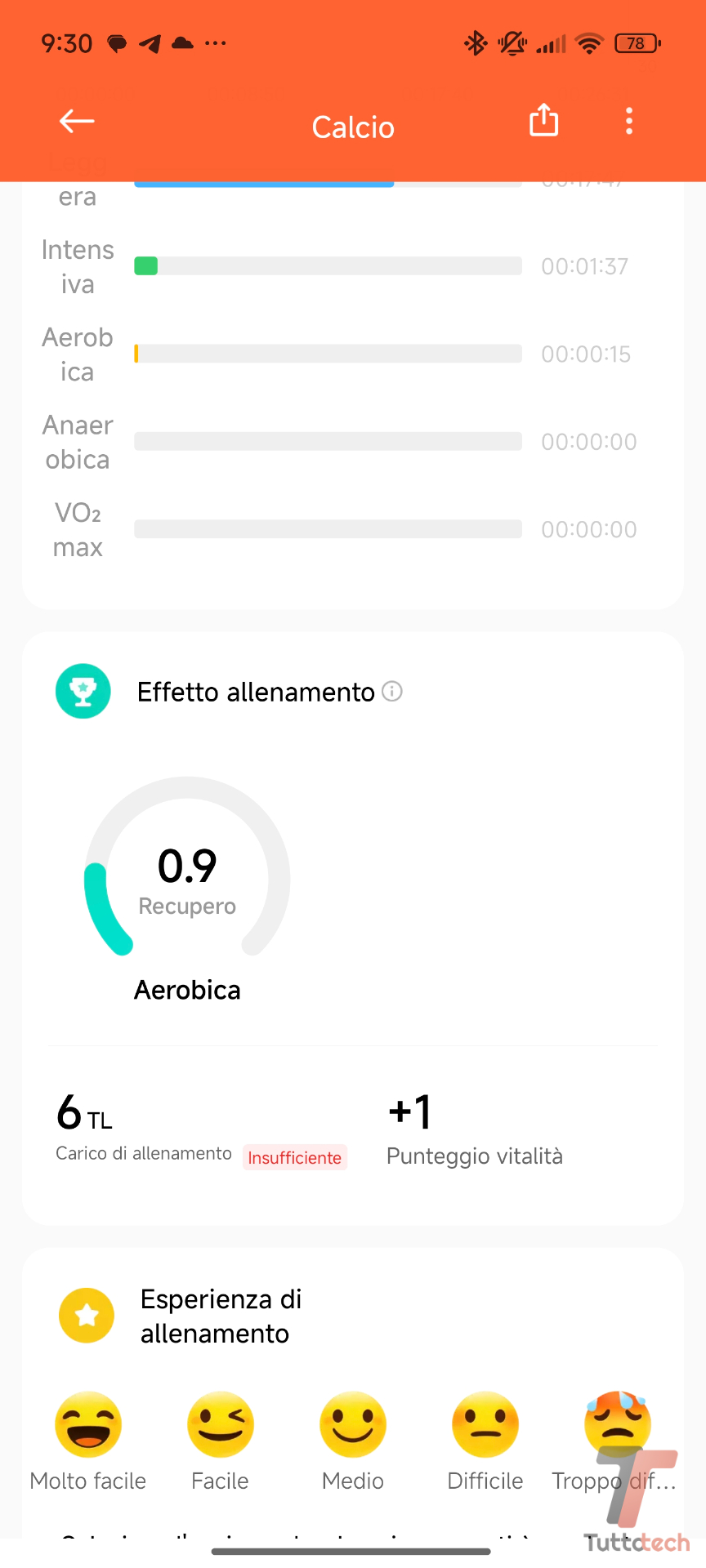This screenshot has height=1568, width=706.
Task: Show info about Effetto allenamento
Action: tap(393, 692)
